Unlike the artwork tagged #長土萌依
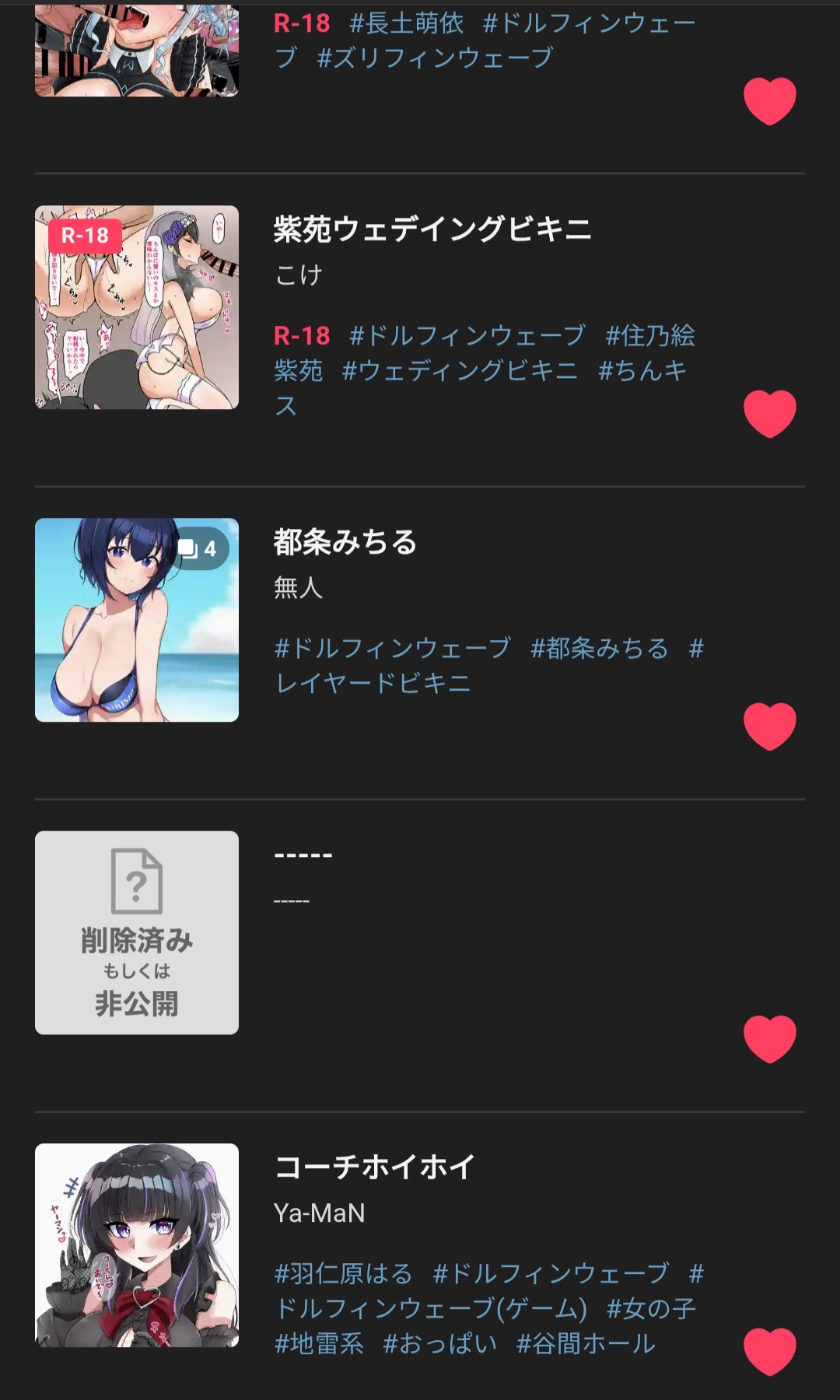840x1400 pixels. tap(769, 100)
